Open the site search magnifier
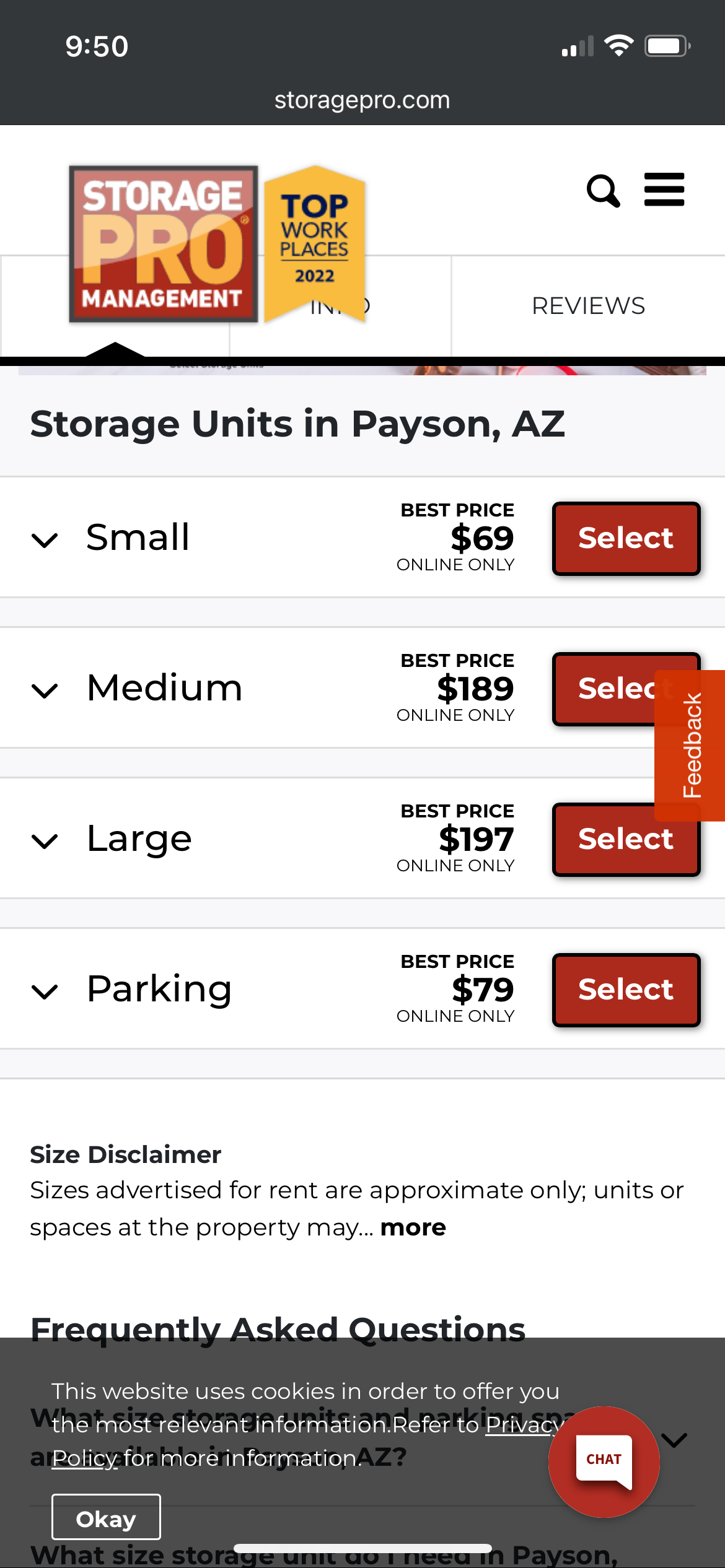This screenshot has height=1568, width=725. (x=603, y=191)
